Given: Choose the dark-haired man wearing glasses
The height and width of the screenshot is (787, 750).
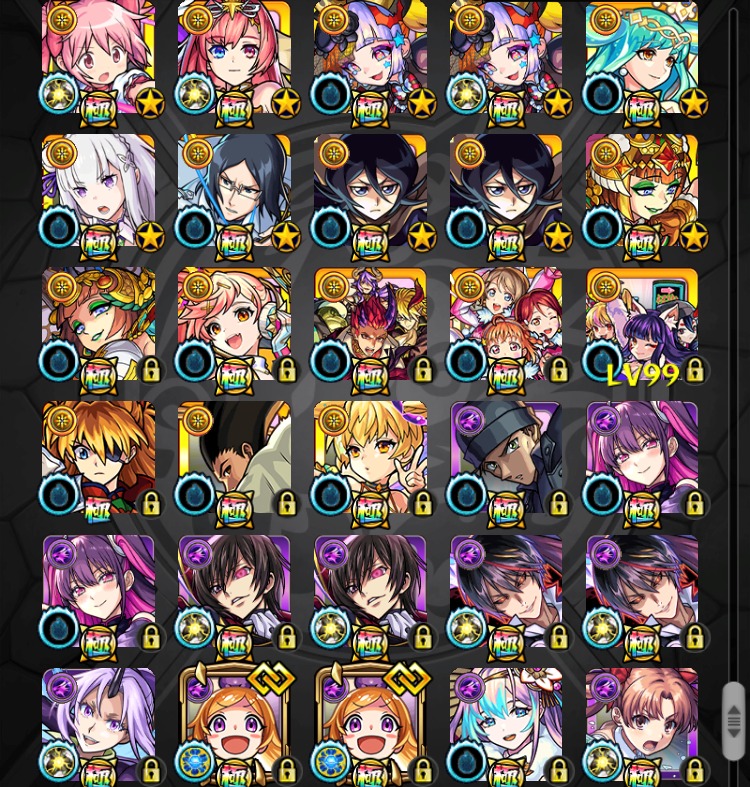Looking at the screenshot, I should [234, 190].
